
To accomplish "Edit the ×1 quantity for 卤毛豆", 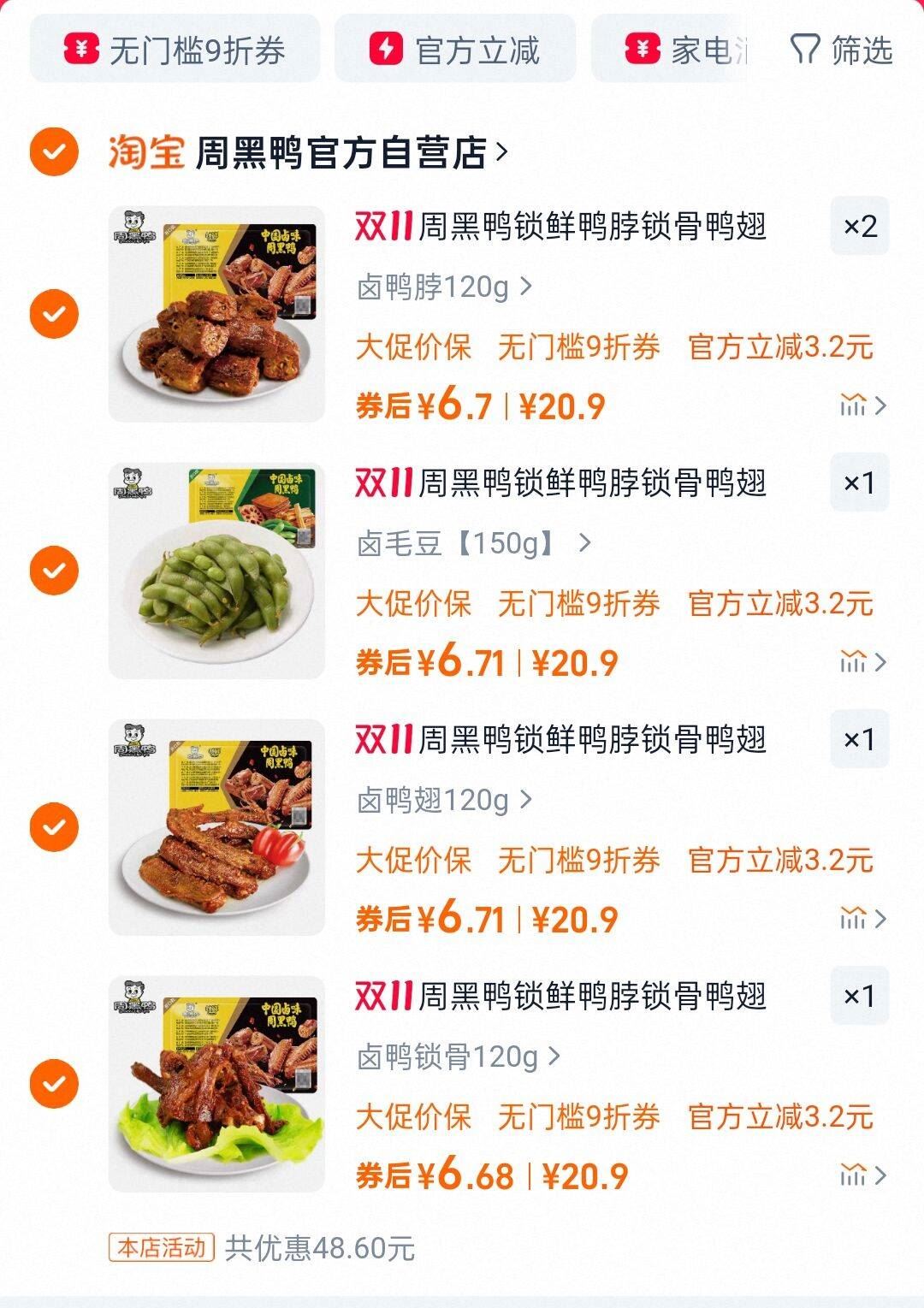I will click(860, 483).
